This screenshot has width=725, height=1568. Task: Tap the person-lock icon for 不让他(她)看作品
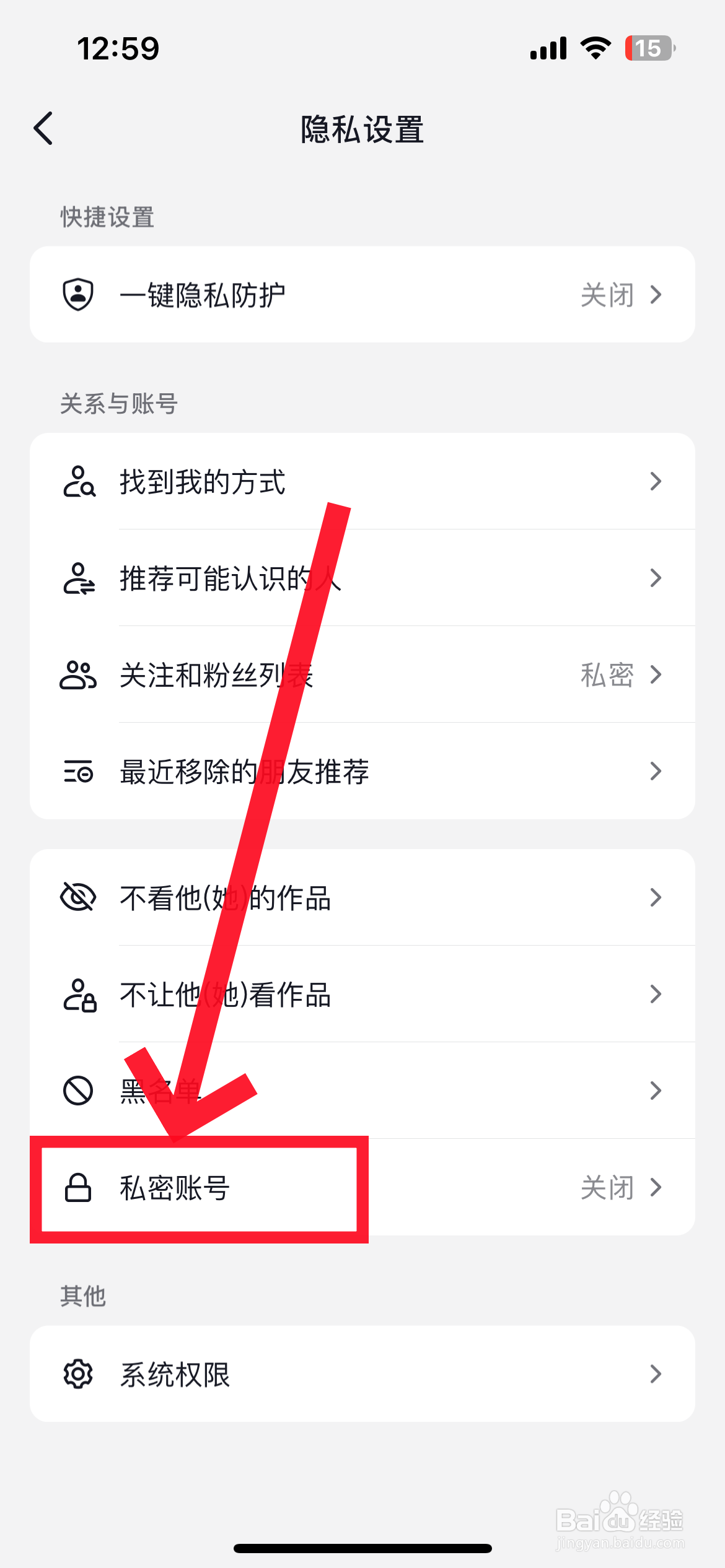78,994
